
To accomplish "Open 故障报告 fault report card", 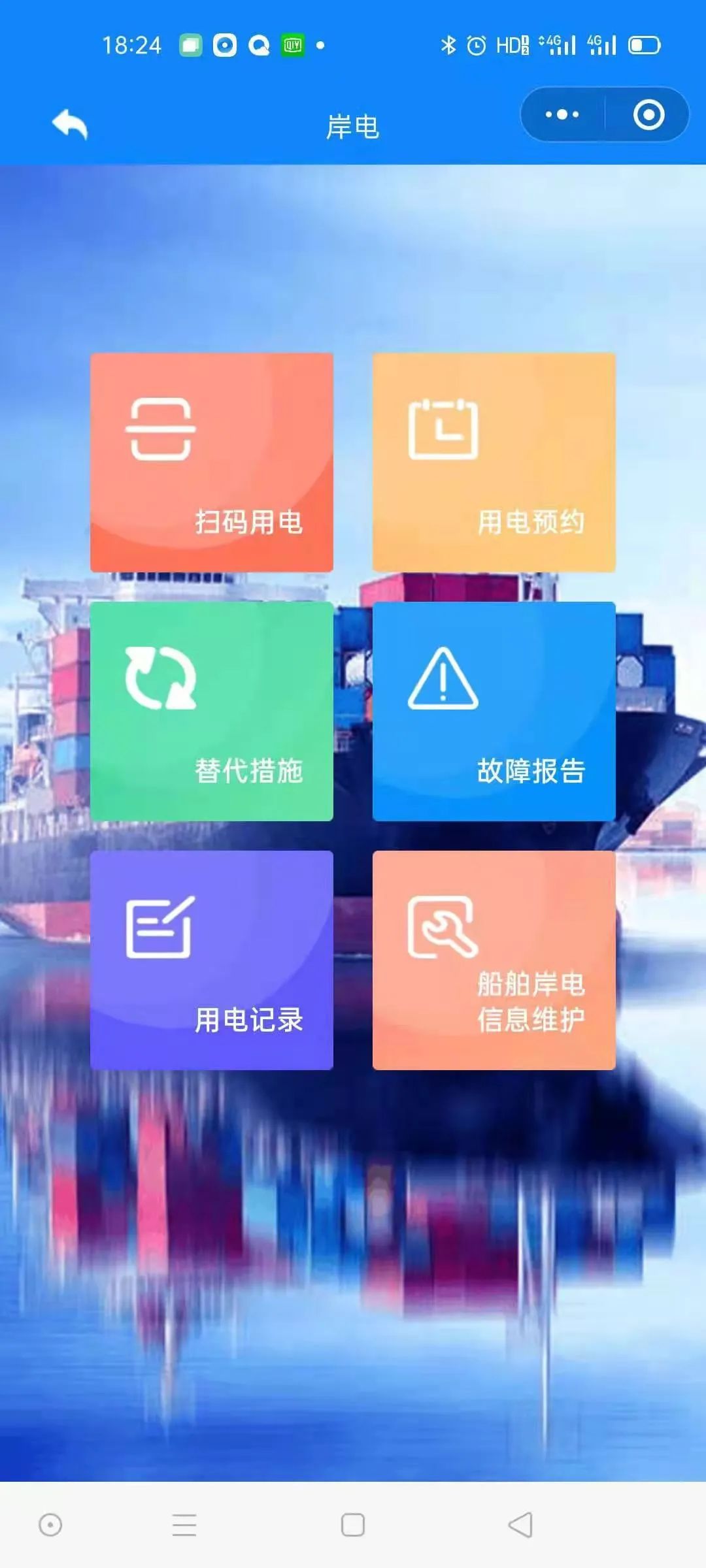I will pos(494,711).
